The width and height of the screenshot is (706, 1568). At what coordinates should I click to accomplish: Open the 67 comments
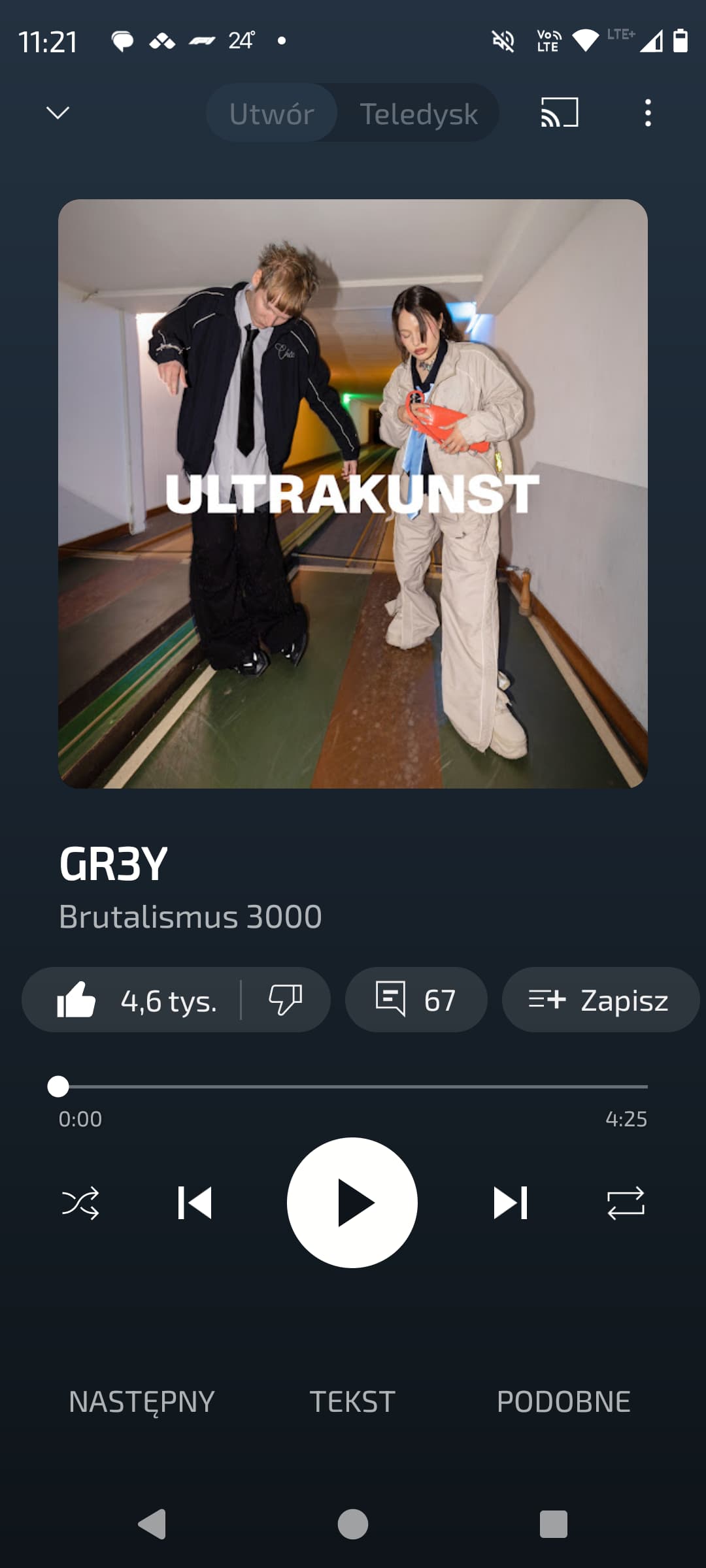coord(416,1000)
